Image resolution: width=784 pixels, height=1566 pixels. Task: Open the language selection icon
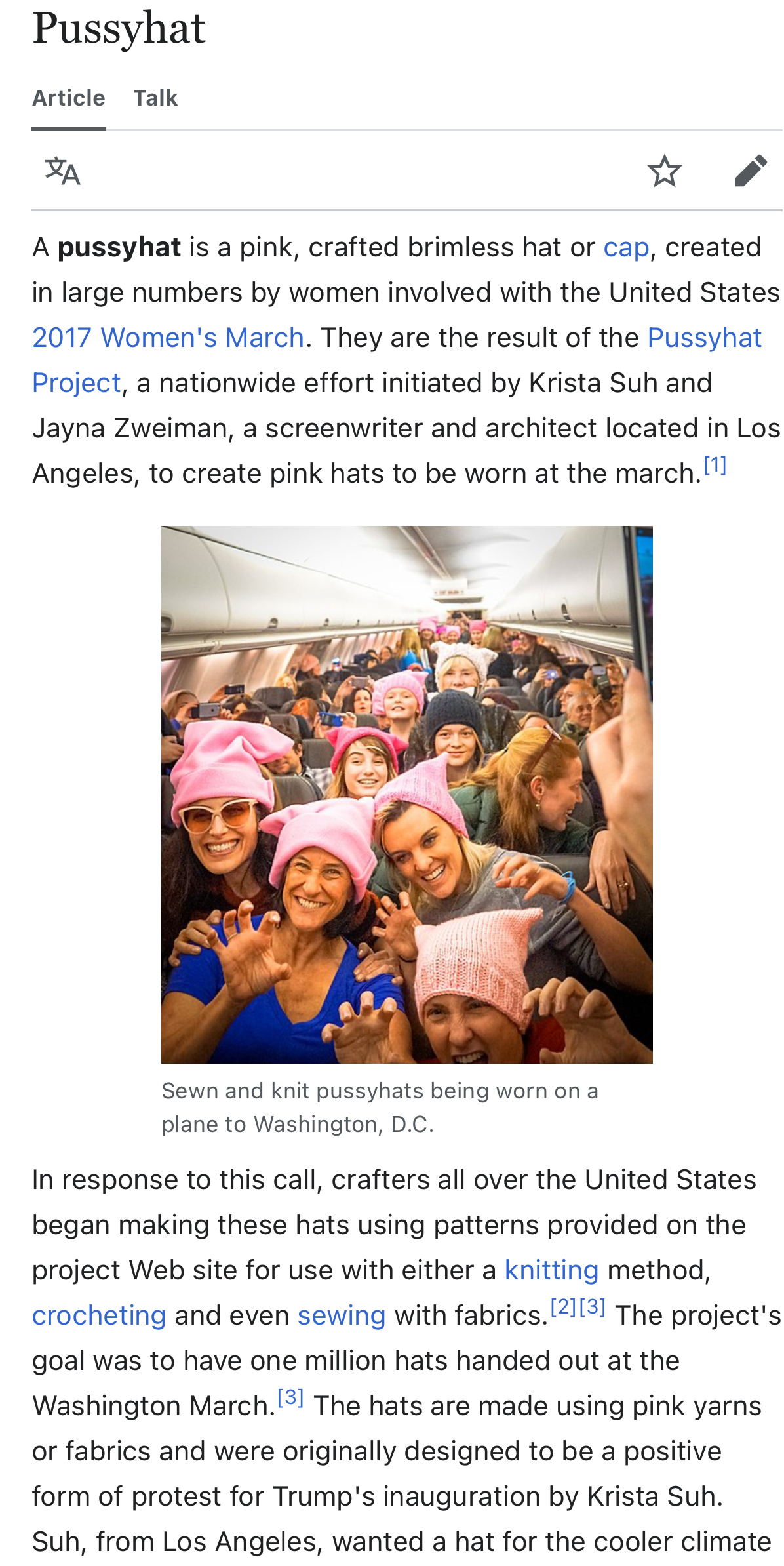pyautogui.click(x=62, y=171)
